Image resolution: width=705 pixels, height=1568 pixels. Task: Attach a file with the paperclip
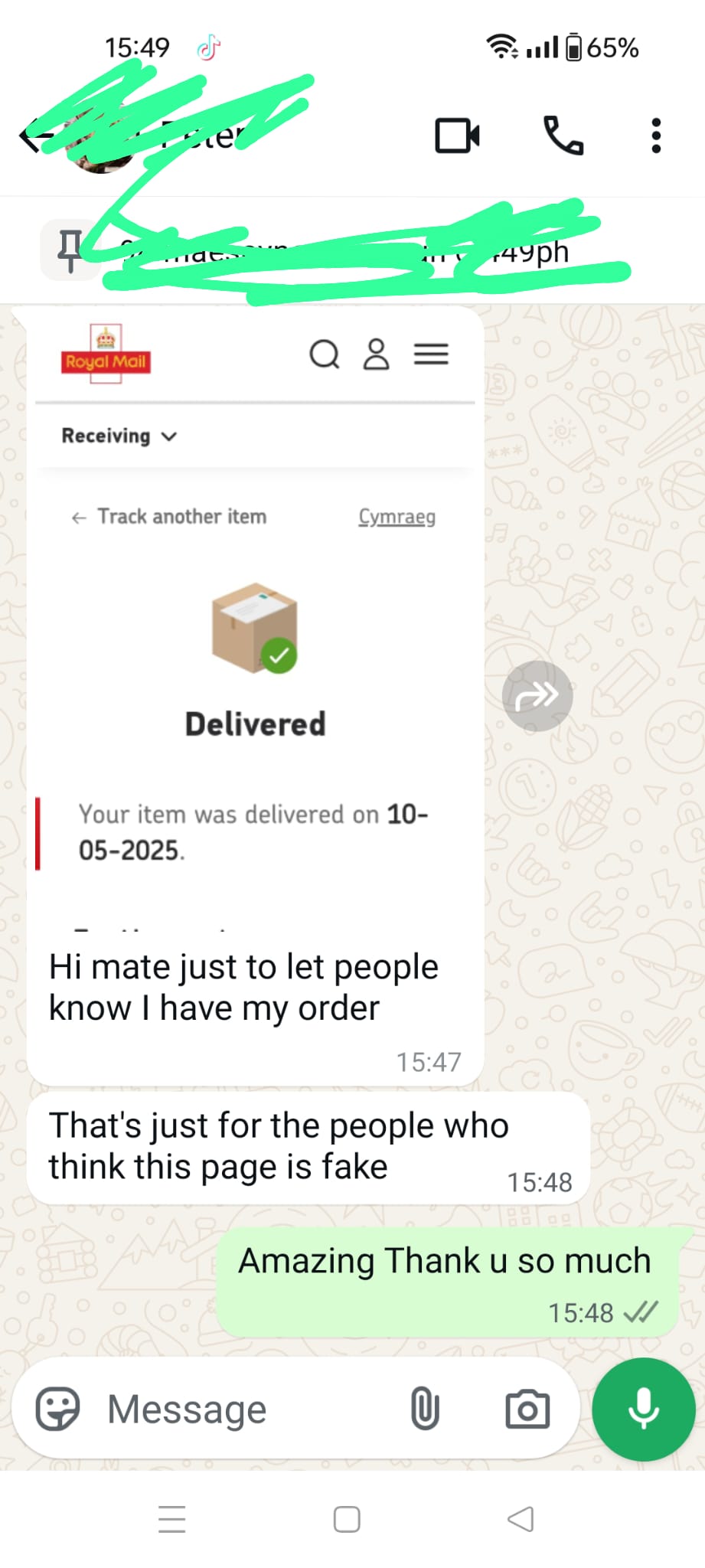click(425, 1409)
